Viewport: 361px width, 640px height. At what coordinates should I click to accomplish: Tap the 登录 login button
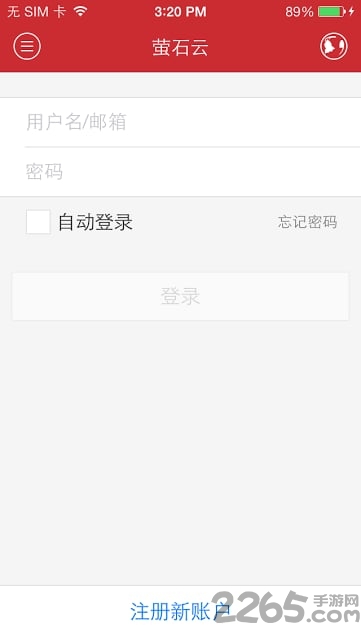180,296
